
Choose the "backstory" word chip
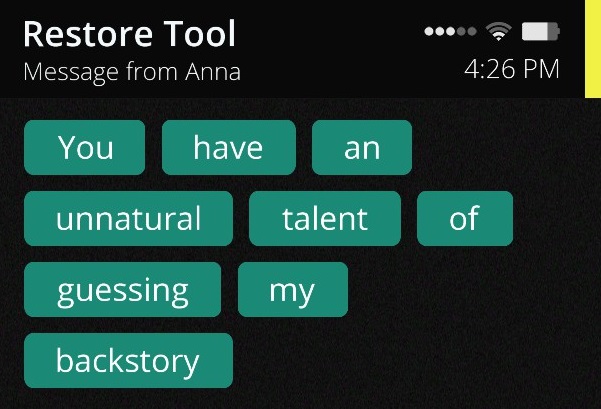tap(128, 361)
